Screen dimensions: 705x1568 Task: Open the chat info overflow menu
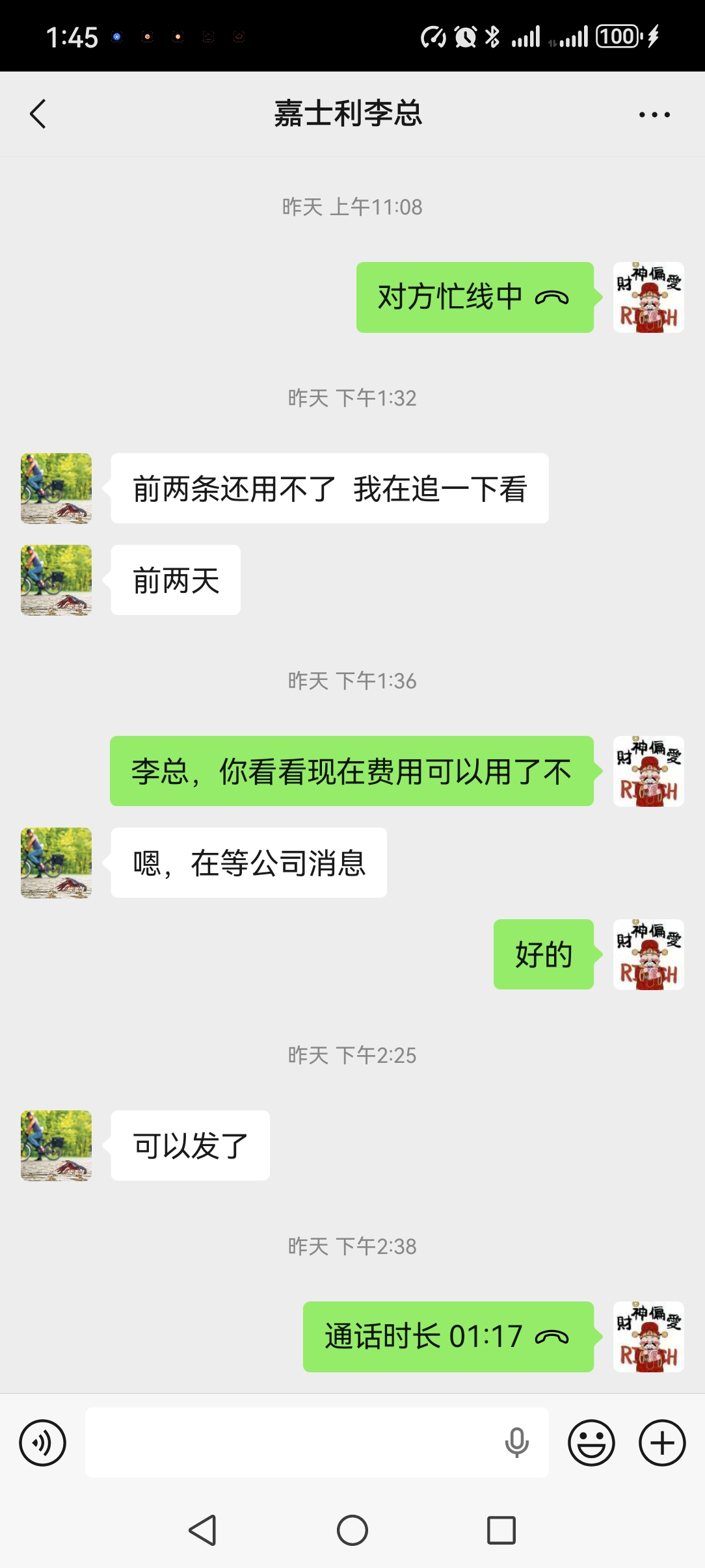pos(654,114)
